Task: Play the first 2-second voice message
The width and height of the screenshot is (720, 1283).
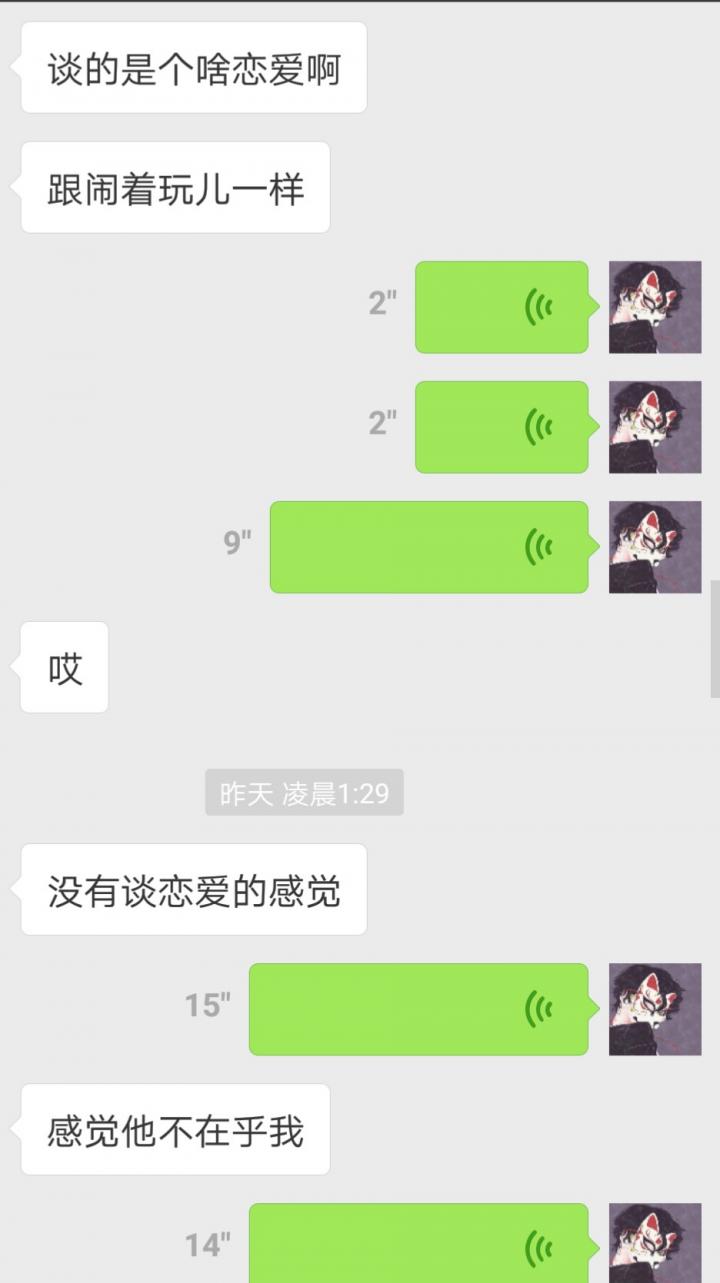Action: 500,307
